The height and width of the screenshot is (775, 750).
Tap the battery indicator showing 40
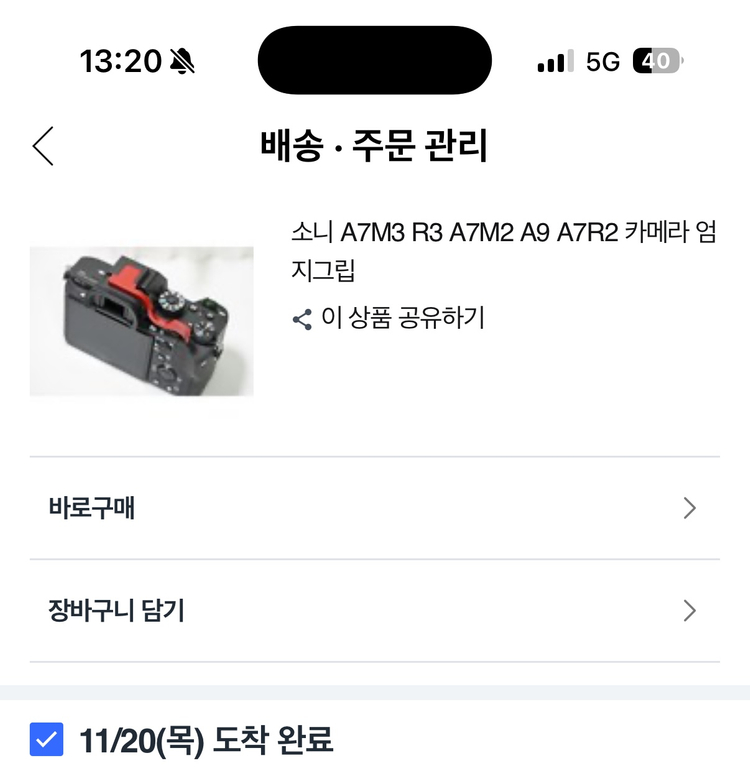652,60
